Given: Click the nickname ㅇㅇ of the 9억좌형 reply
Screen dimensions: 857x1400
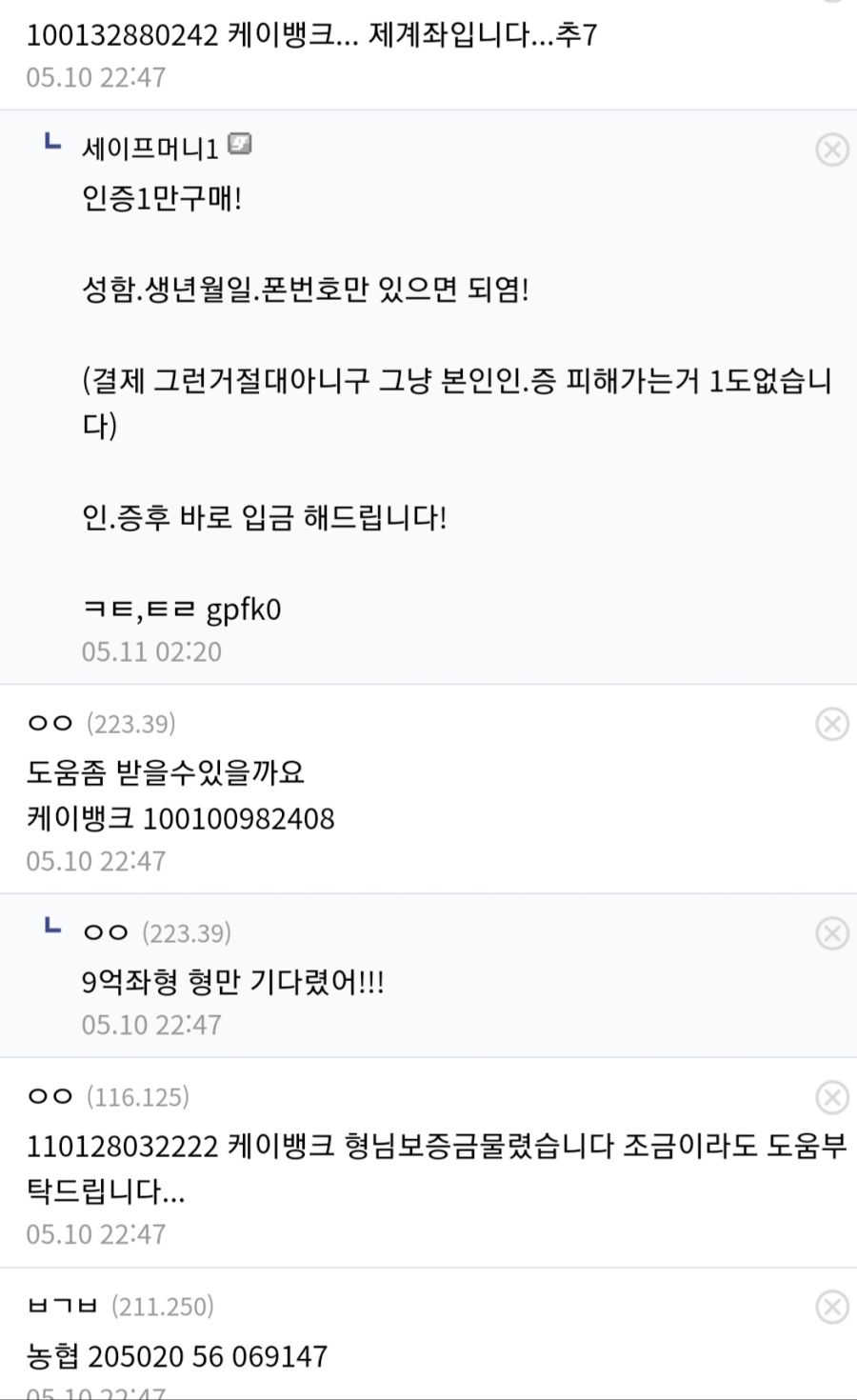Looking at the screenshot, I should pyautogui.click(x=107, y=932).
